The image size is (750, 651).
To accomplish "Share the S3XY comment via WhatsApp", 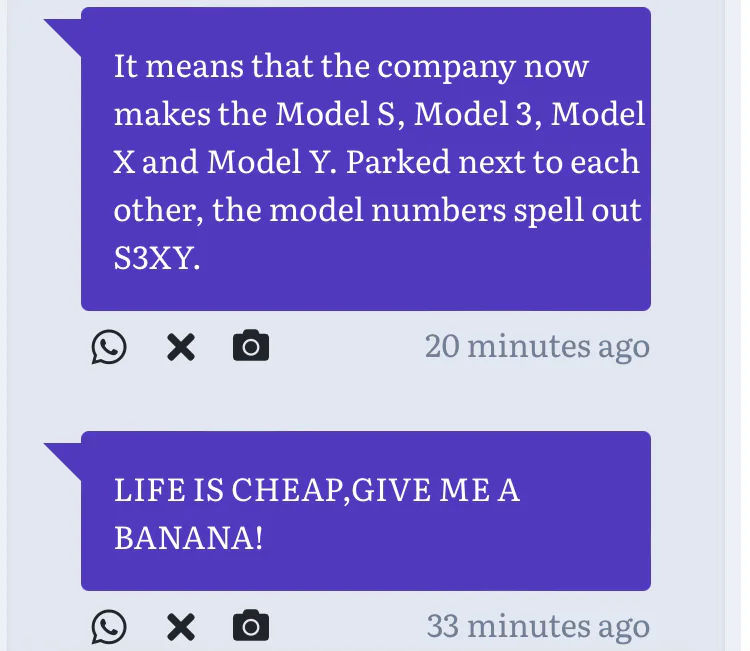I will [109, 347].
